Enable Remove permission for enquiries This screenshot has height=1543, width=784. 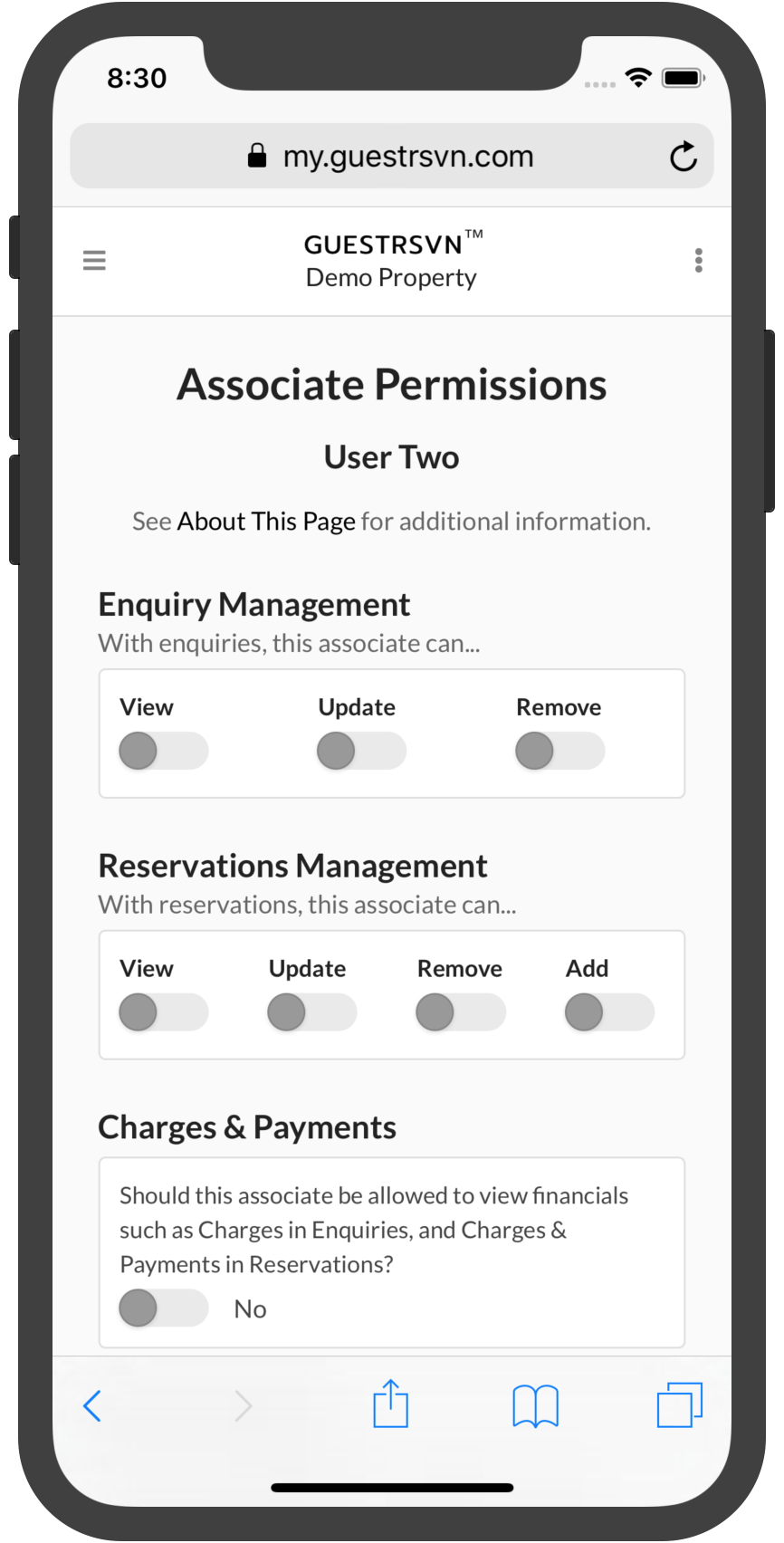559,751
